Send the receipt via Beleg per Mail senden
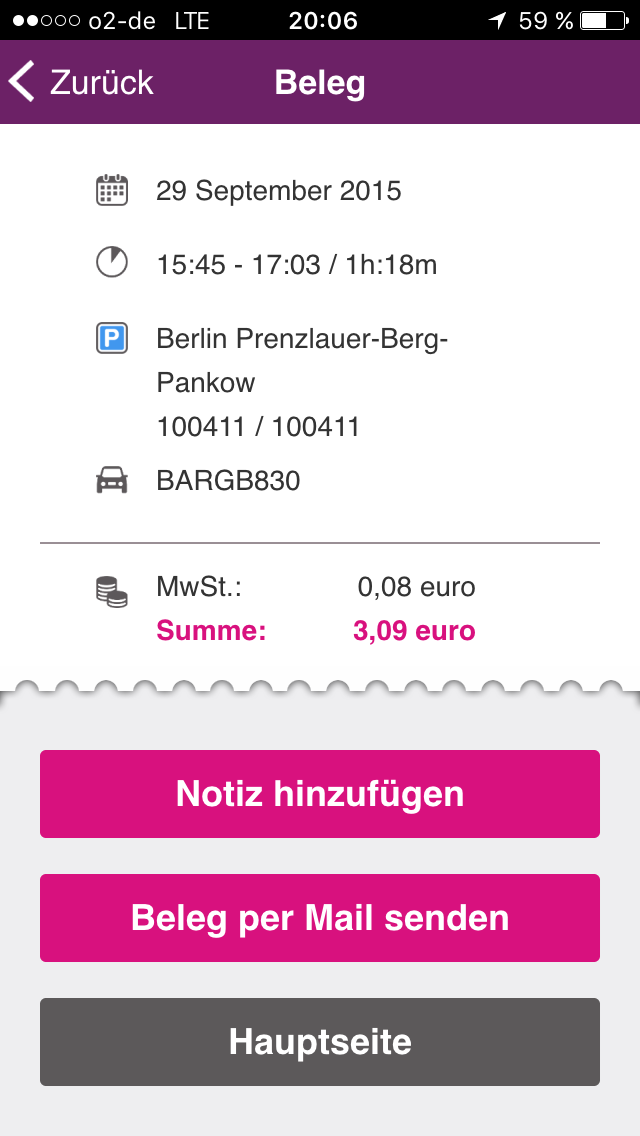Screen dimensions: 640x1136 [320, 918]
